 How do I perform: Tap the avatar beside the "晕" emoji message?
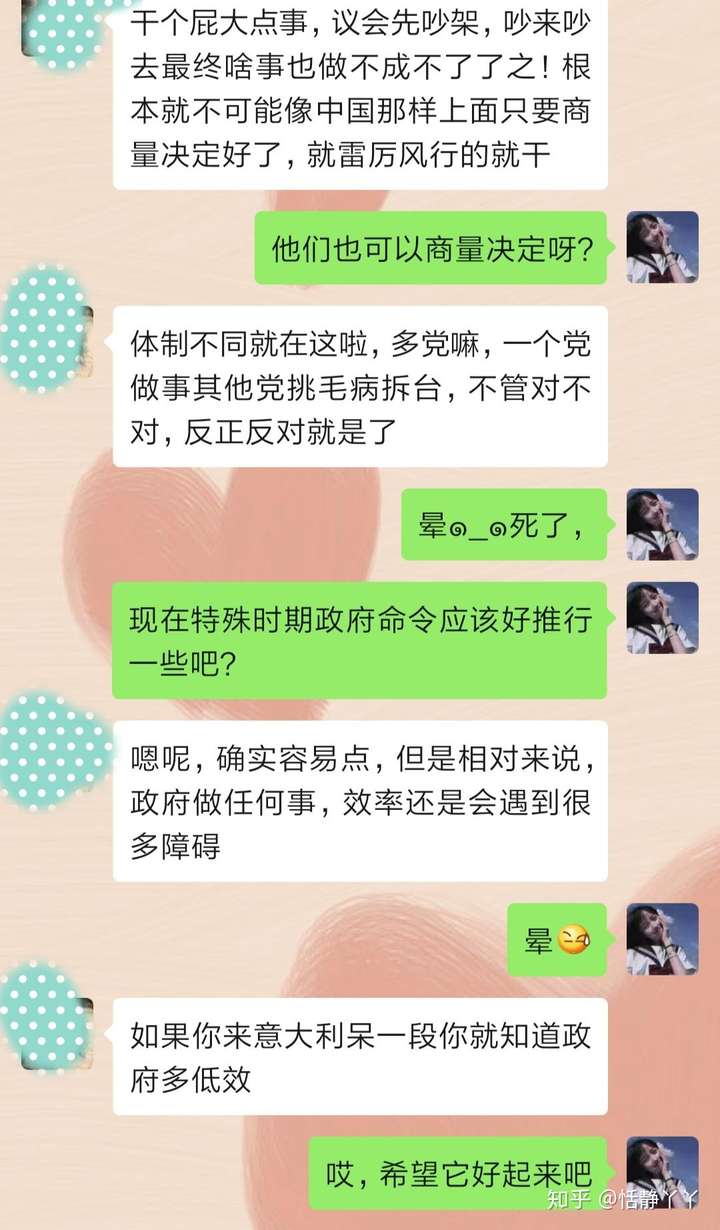(662, 939)
